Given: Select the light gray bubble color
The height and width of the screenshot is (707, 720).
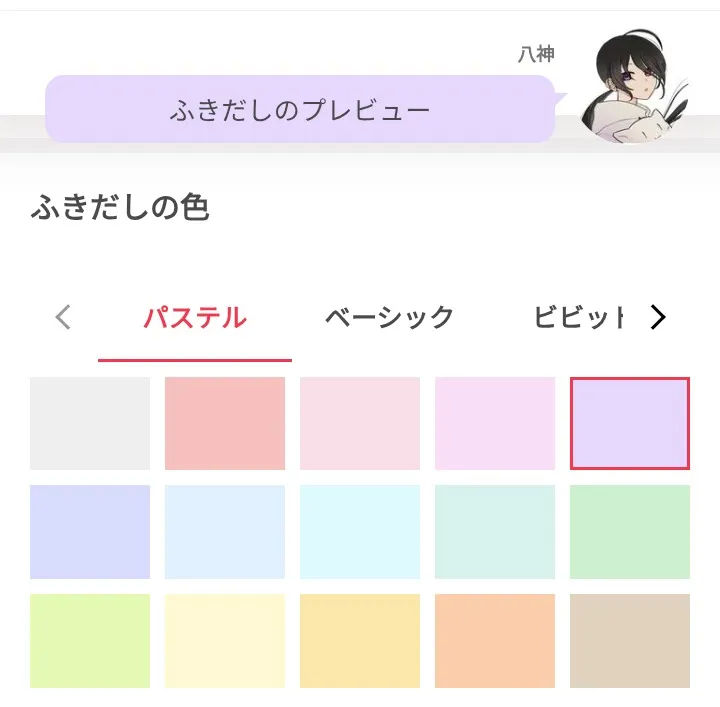Looking at the screenshot, I should pyautogui.click(x=90, y=423).
